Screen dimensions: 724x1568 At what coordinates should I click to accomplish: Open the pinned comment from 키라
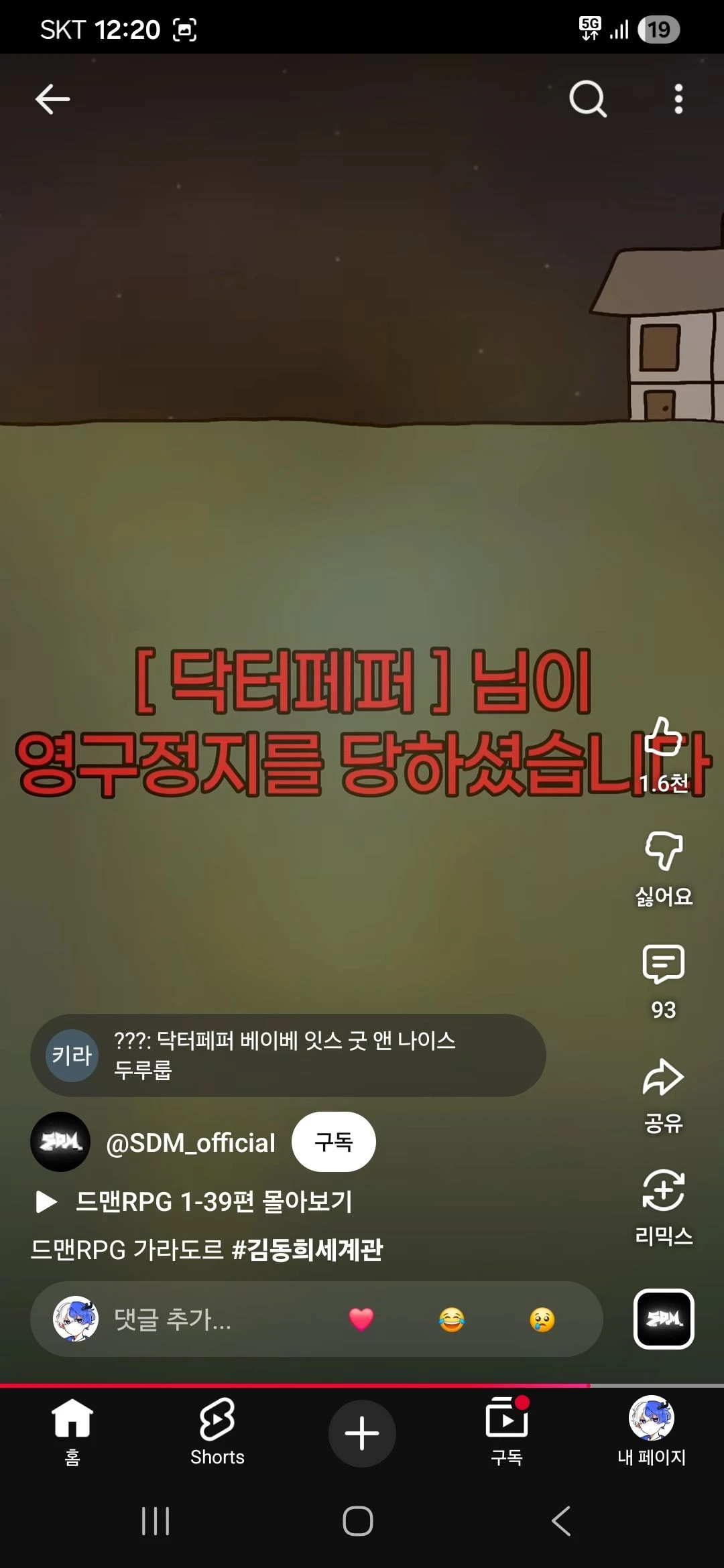point(288,1055)
